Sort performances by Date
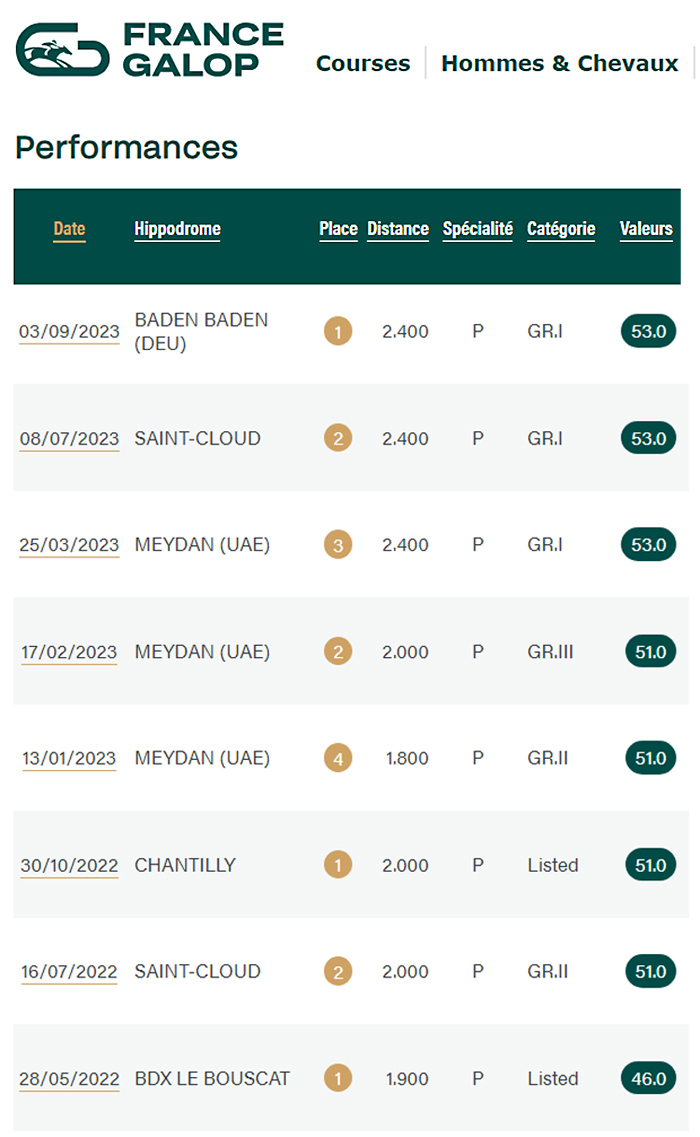The width and height of the screenshot is (700, 1137). click(70, 229)
